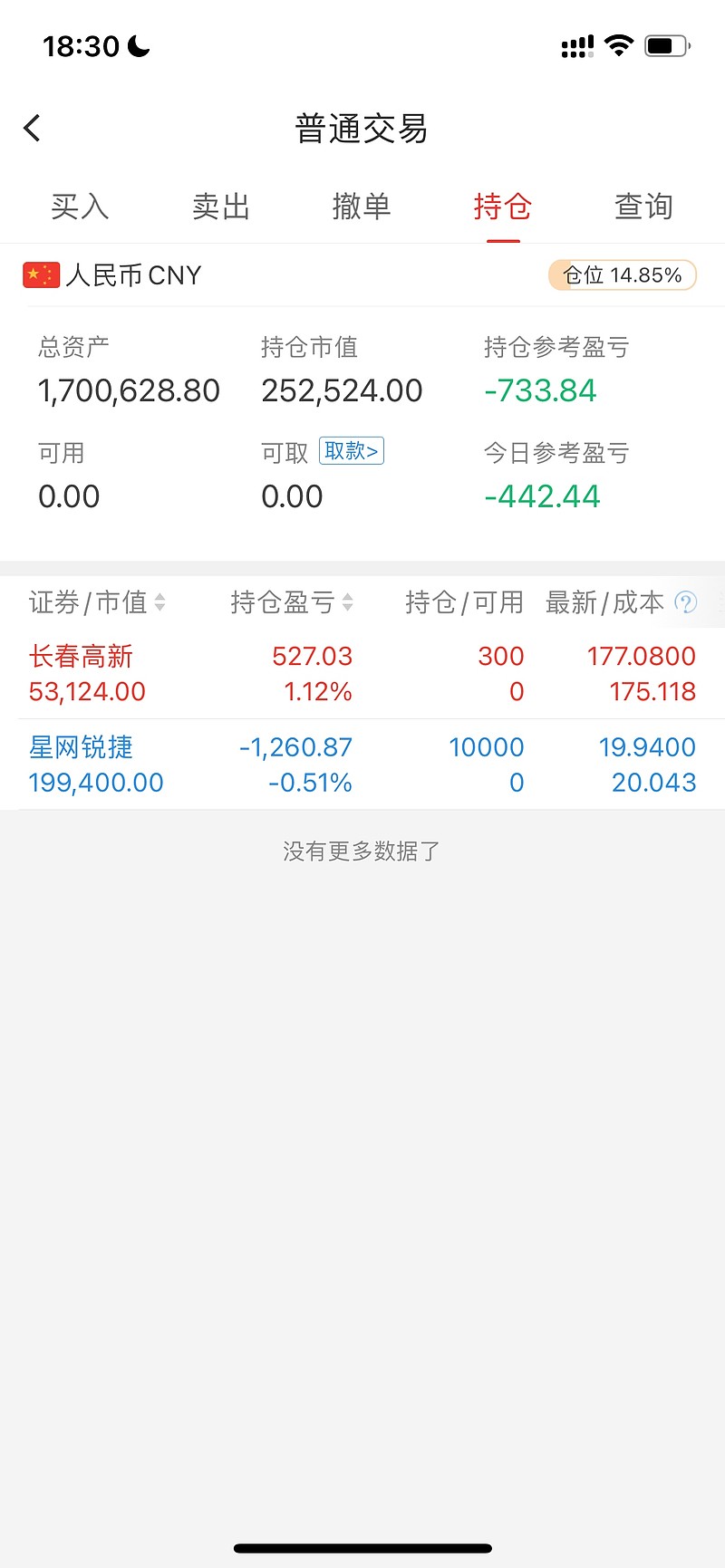Go back from 普通交易 screen
The width and height of the screenshot is (725, 1568).
click(33, 128)
